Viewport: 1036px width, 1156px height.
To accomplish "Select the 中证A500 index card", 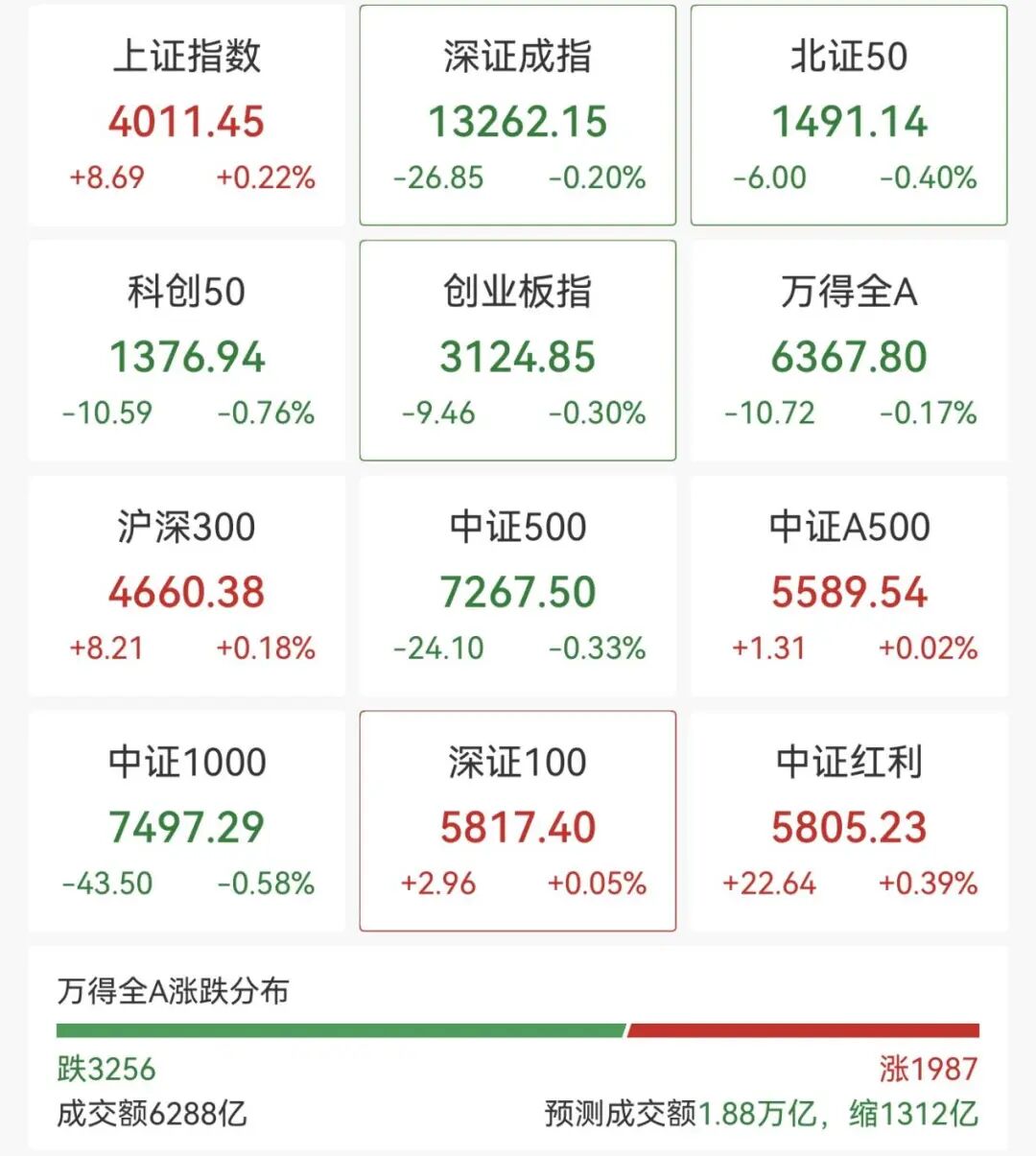I will pos(849,586).
